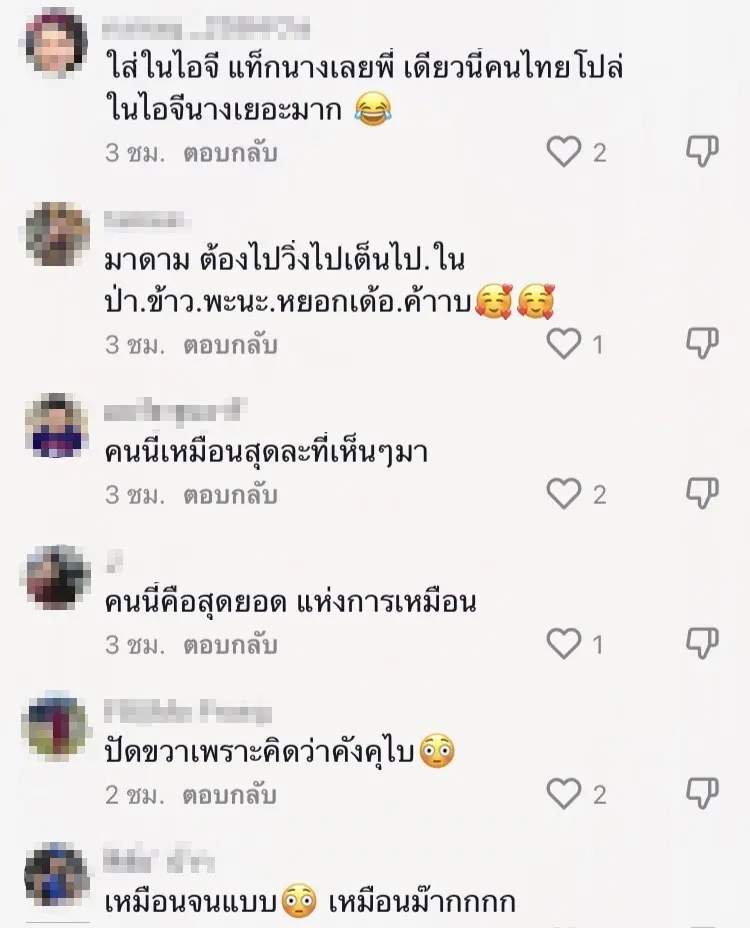Screen dimensions: 750x928
Task: Open profile picture of 'ใส่ในไอจี' commenter
Action: pyautogui.click(x=56, y=42)
